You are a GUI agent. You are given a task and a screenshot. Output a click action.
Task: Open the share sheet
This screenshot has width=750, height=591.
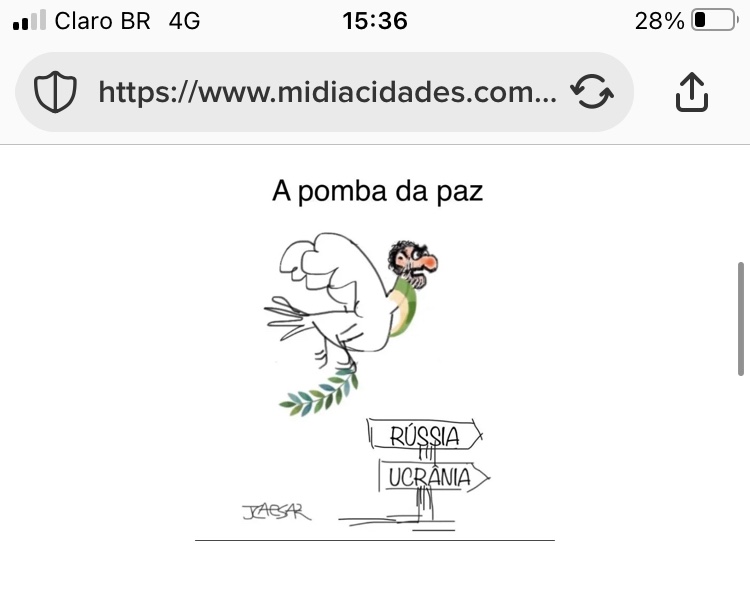tap(692, 93)
